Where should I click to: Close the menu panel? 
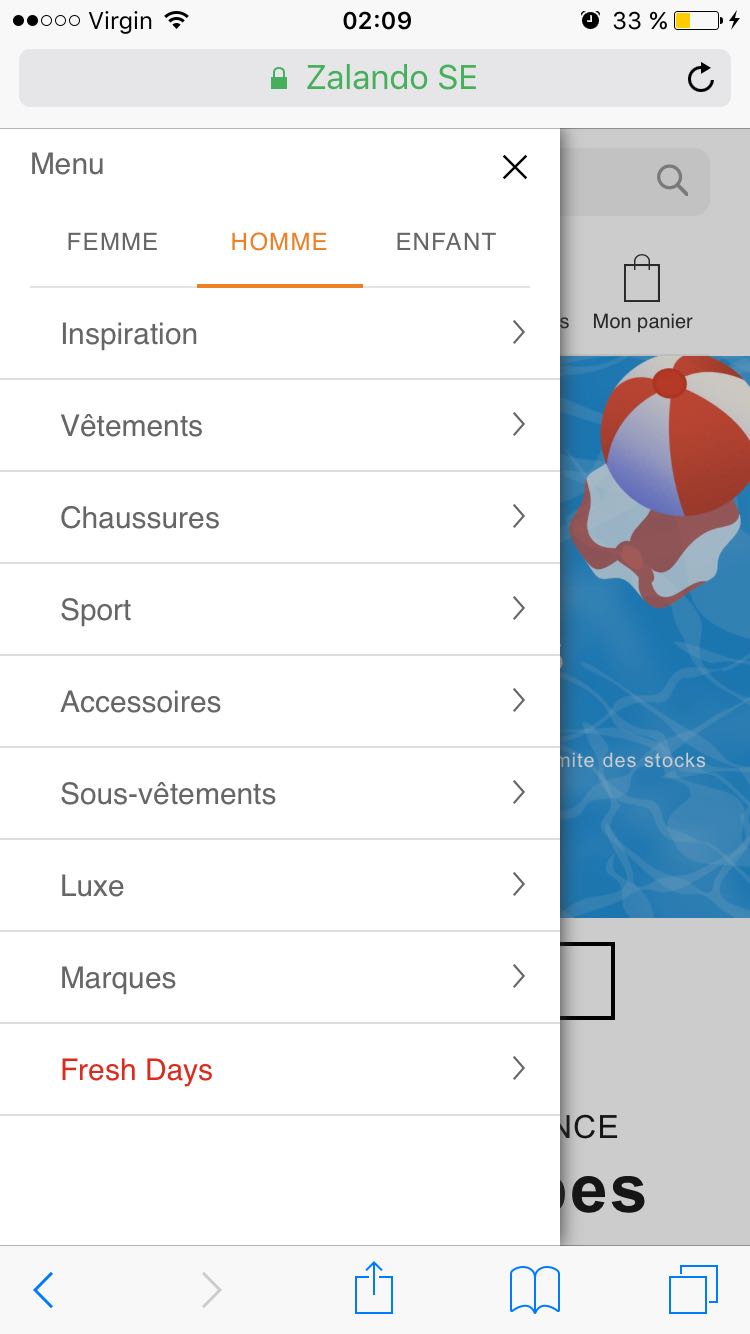[x=514, y=167]
